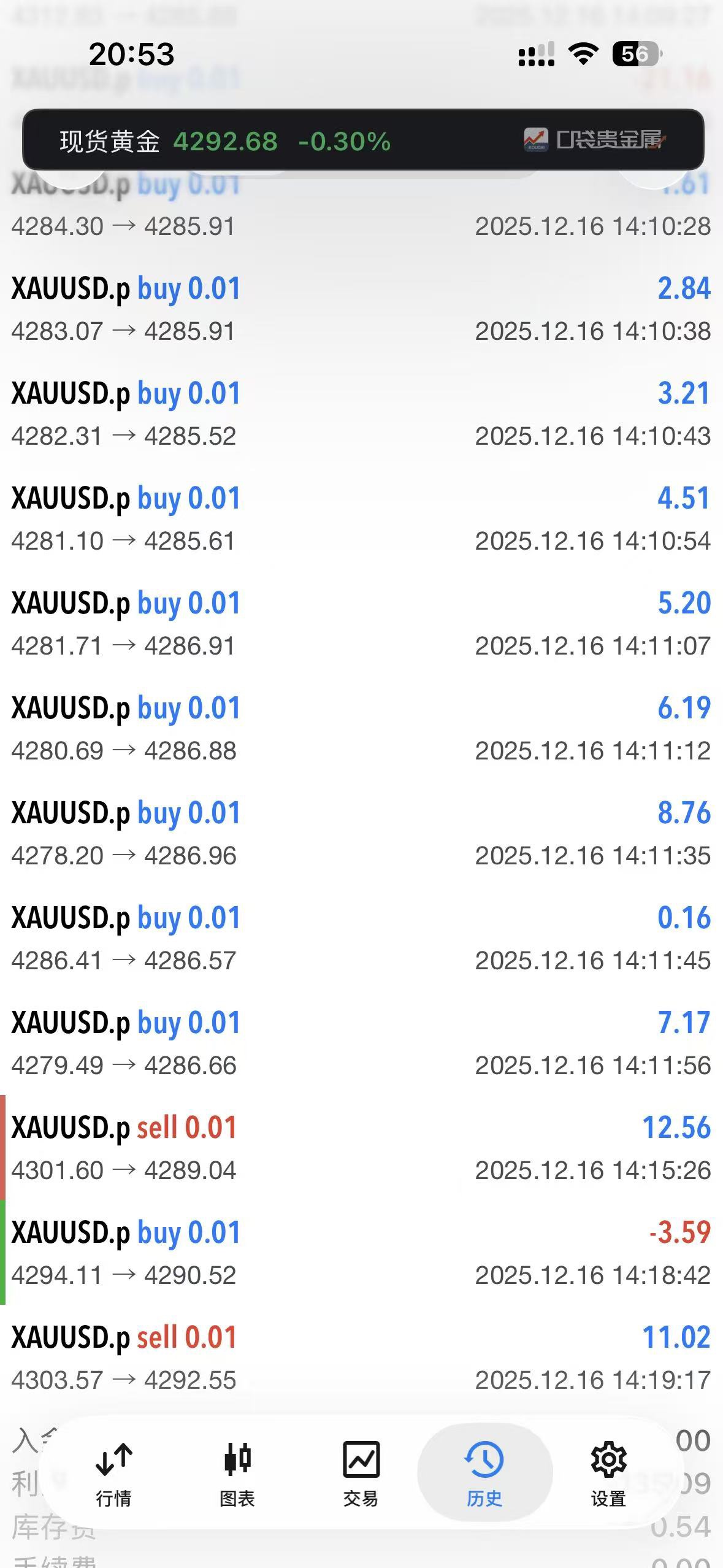Viewport: 723px width, 1568px height.
Task: Open the sell trade with 12.56 profit
Action: click(361, 1148)
